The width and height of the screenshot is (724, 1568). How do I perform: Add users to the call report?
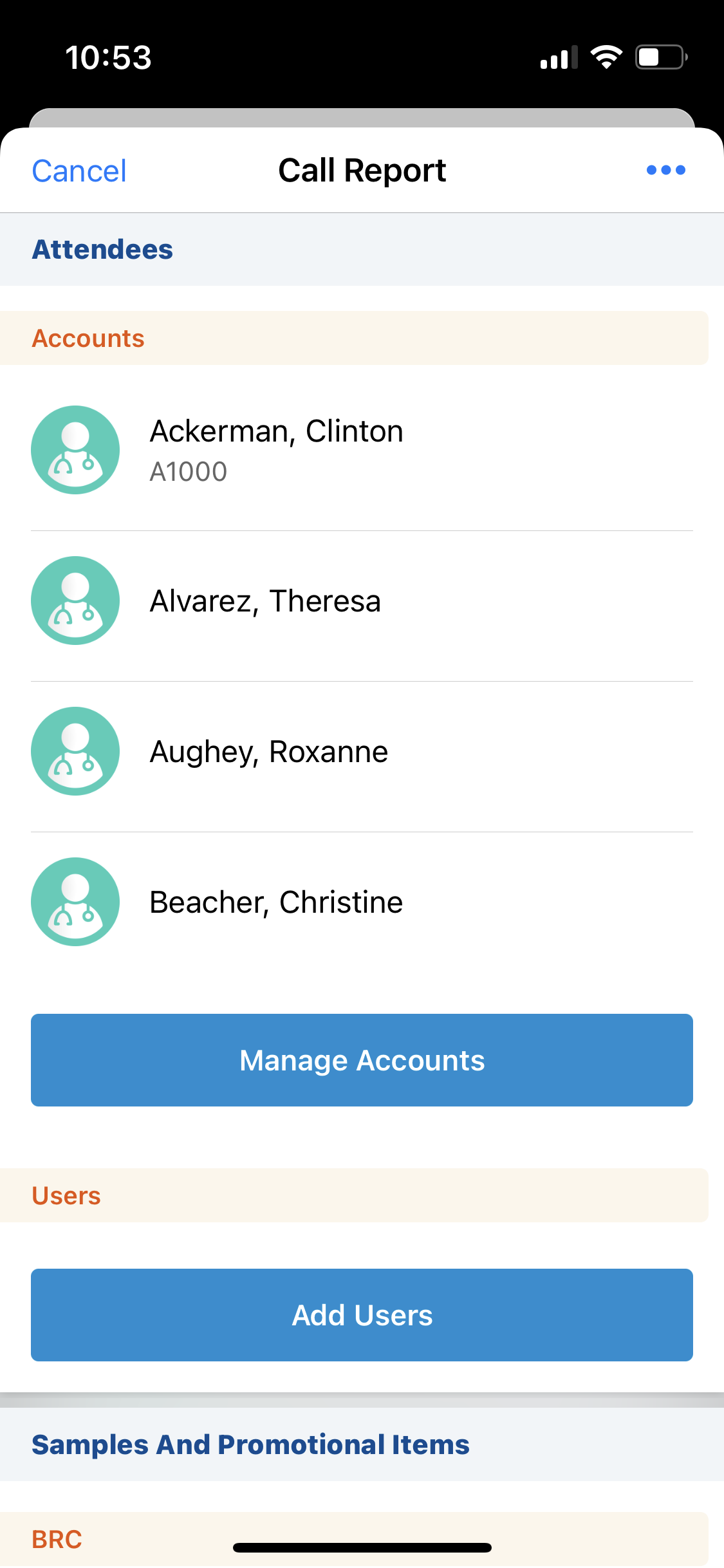pyautogui.click(x=362, y=1315)
